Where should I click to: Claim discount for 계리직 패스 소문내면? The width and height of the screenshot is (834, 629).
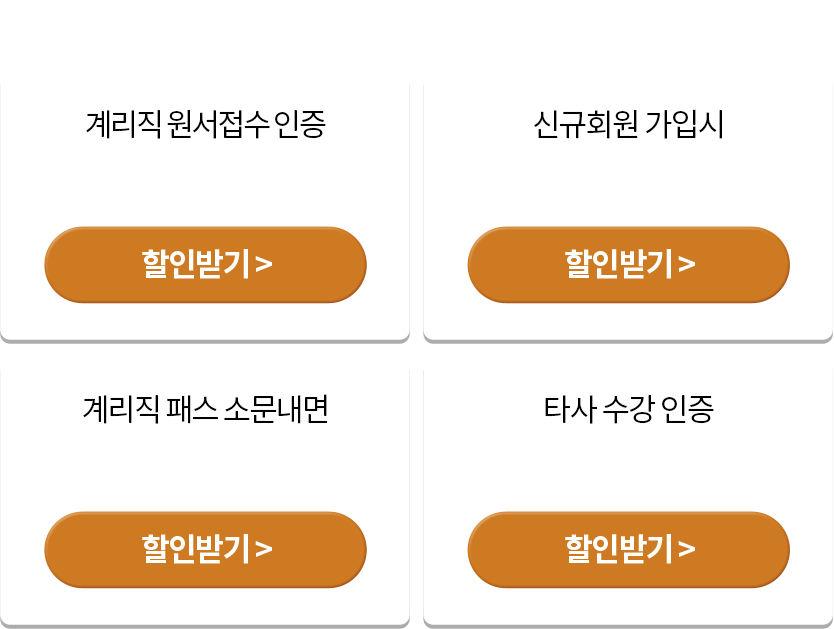(205, 549)
